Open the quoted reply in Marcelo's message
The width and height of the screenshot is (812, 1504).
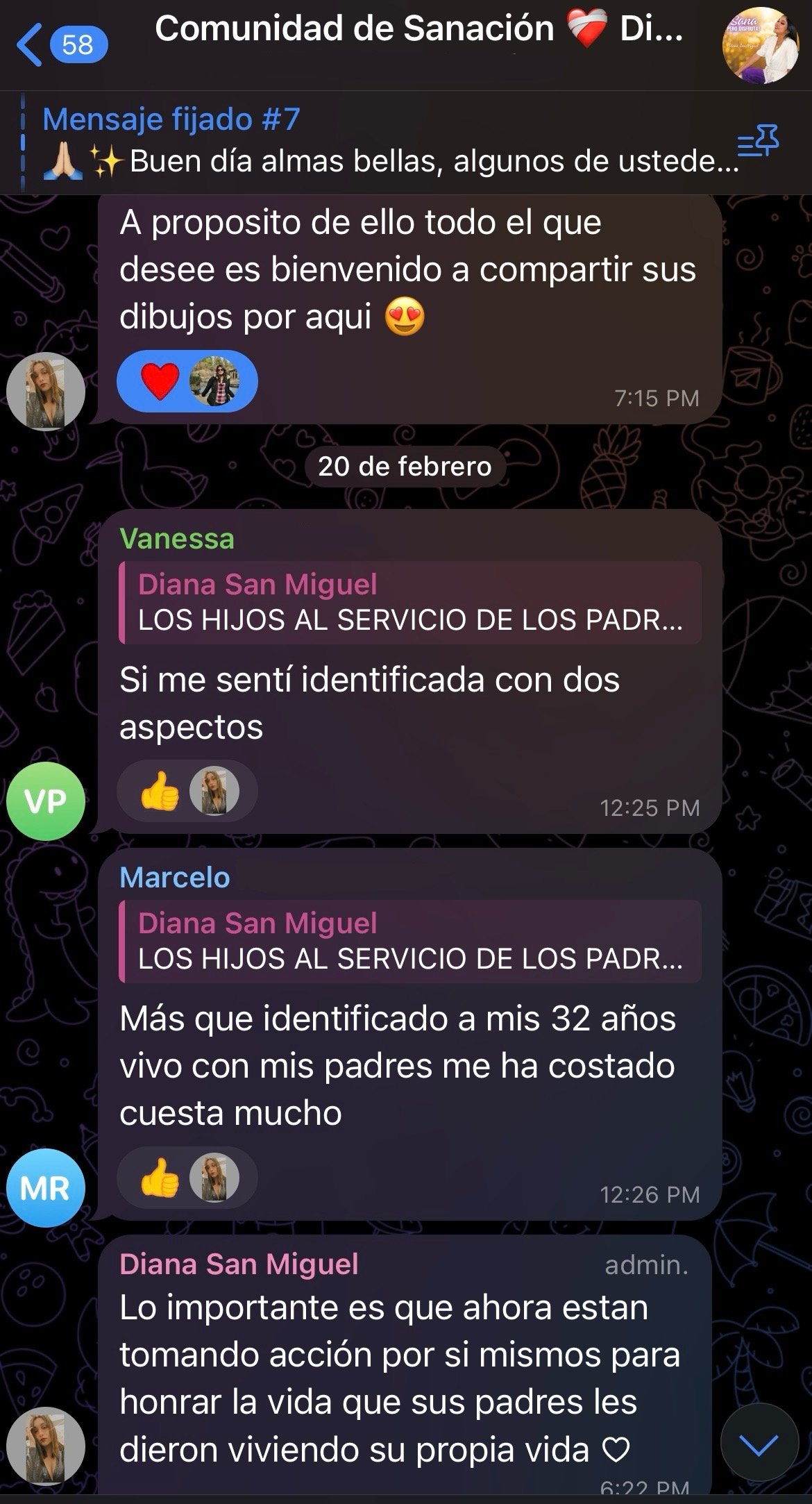pos(409,941)
